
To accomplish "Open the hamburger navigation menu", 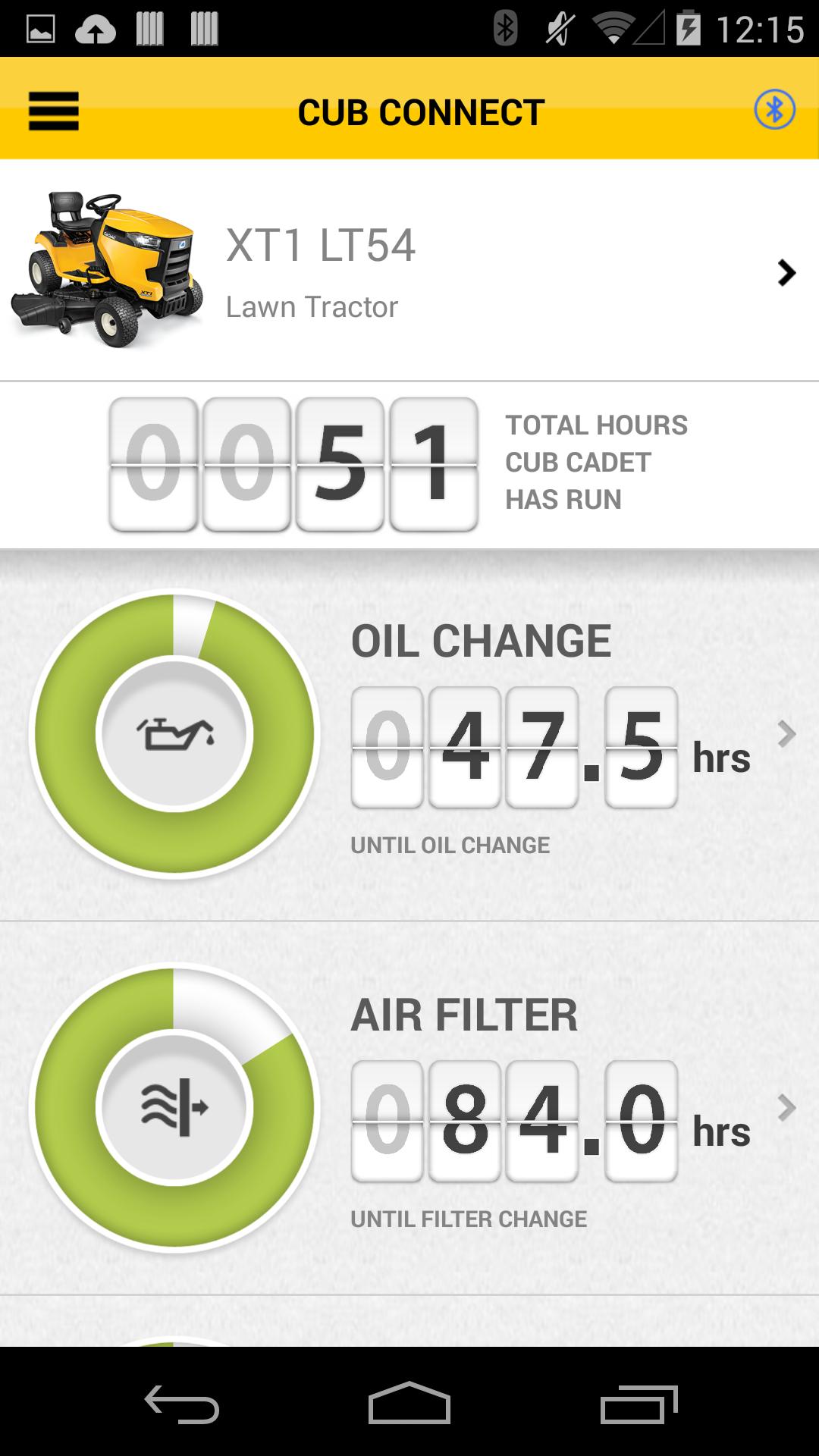I will [x=53, y=111].
